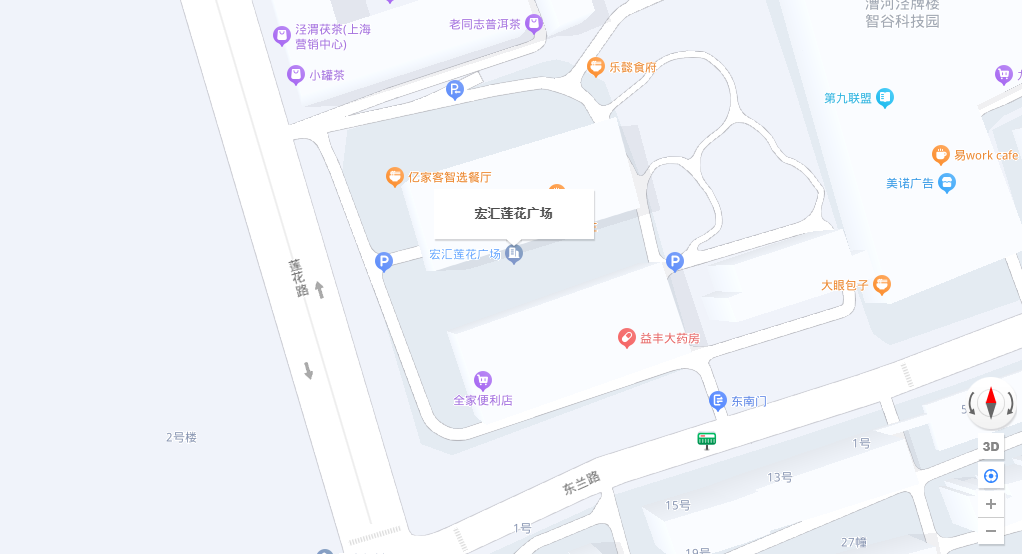The width and height of the screenshot is (1022, 554).
Task: Select the 益丰大药房 pharmacy marker
Action: 627,338
